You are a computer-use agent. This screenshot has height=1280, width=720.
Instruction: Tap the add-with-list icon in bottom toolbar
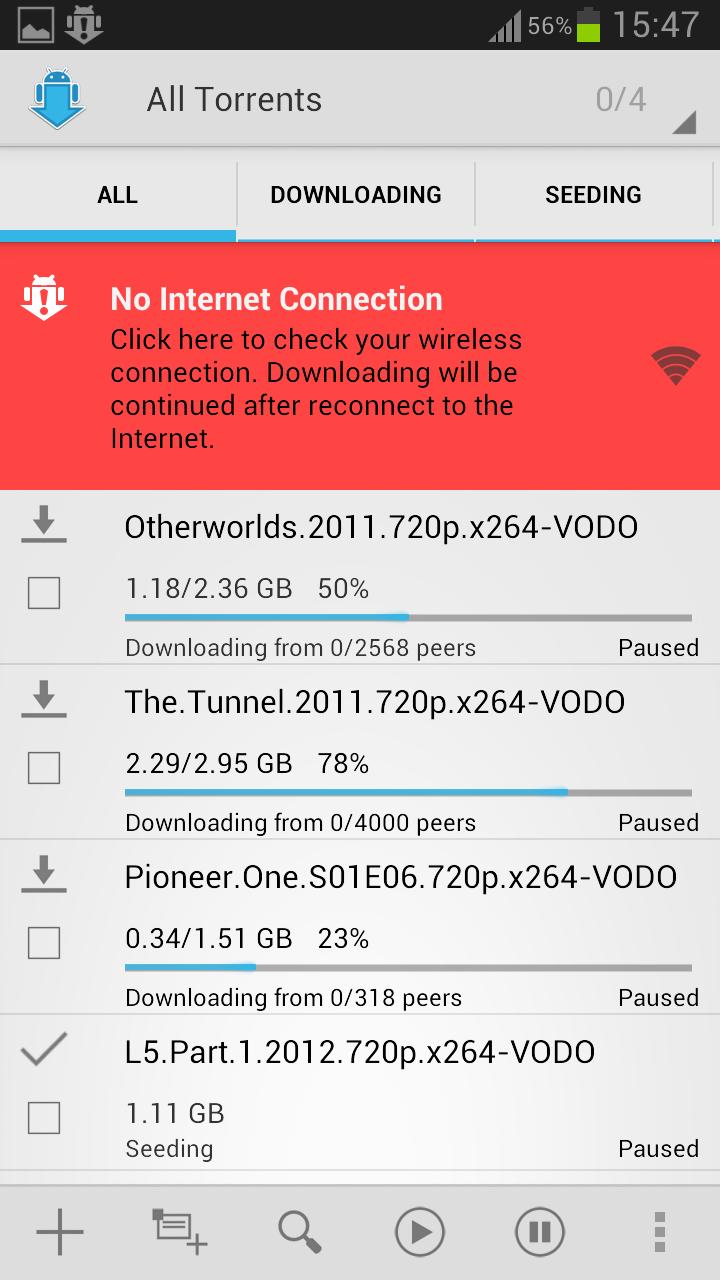pos(180,1232)
